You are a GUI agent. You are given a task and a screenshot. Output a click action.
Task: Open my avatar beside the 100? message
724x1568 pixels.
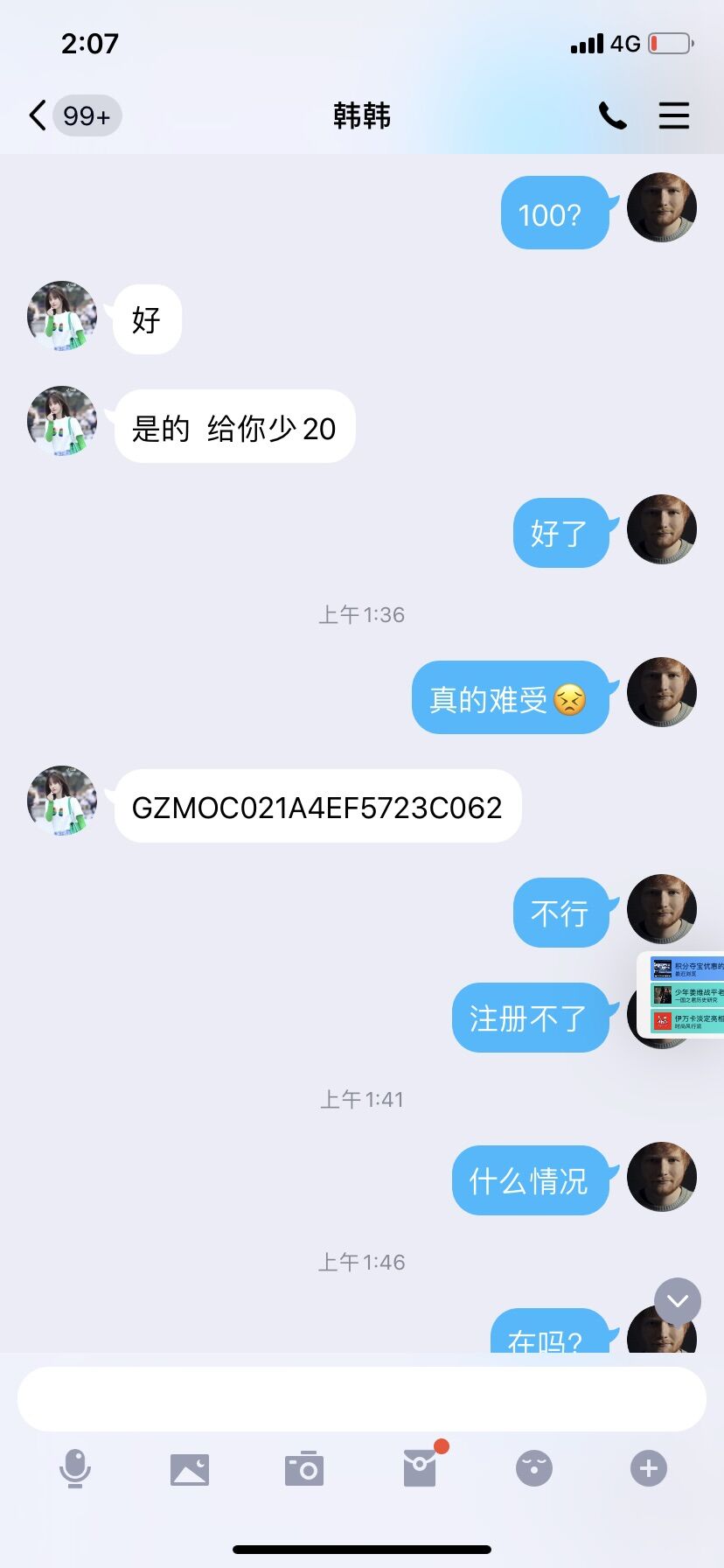662,208
